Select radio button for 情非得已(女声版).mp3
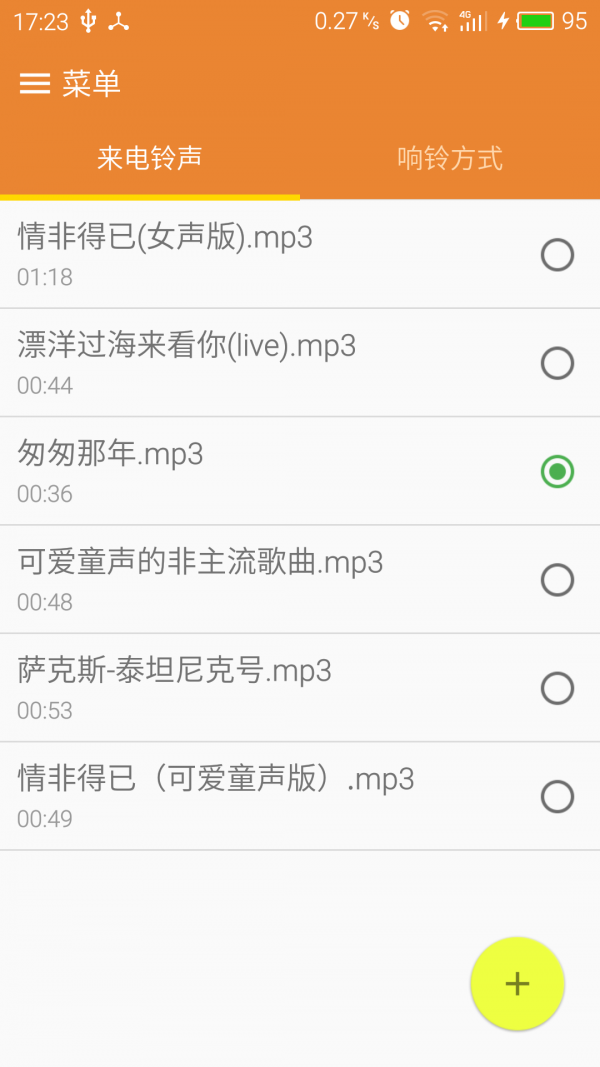Image resolution: width=600 pixels, height=1067 pixels. (x=557, y=255)
